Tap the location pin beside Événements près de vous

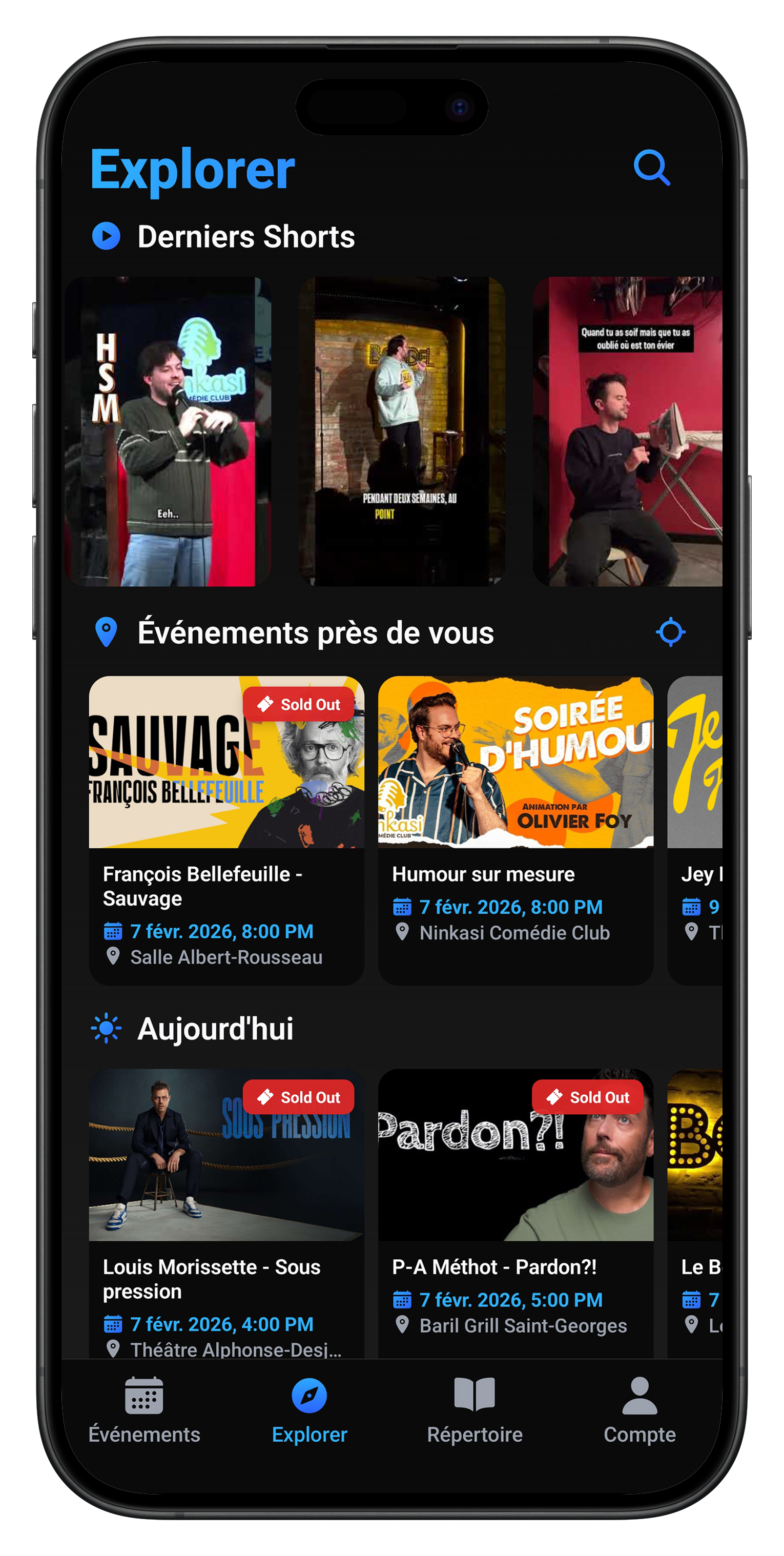[107, 632]
